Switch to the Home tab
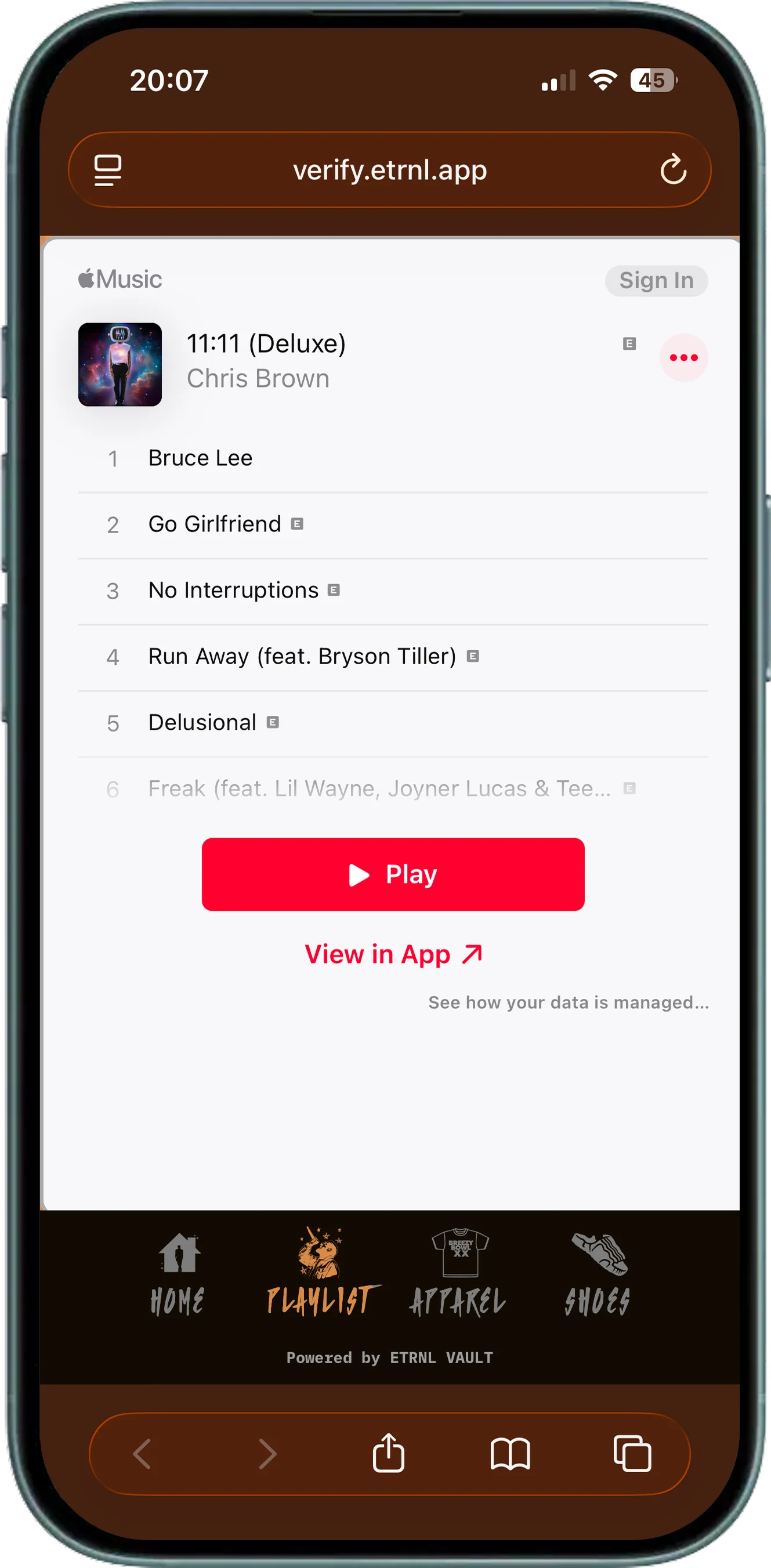The width and height of the screenshot is (771, 1568). click(178, 1273)
